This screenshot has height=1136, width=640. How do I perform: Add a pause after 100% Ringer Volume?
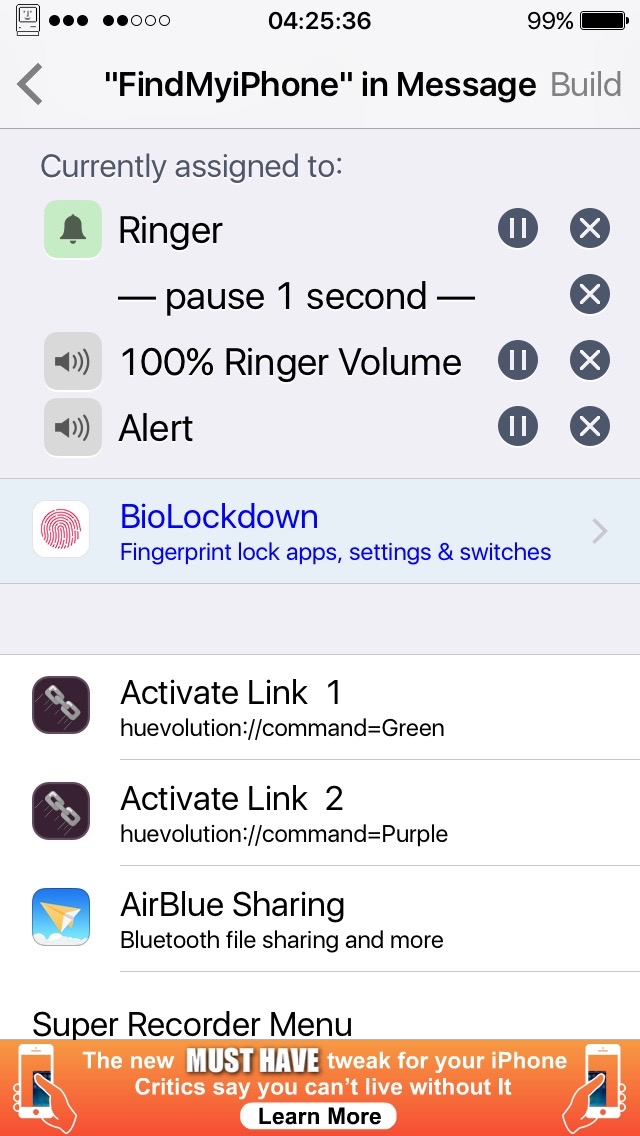point(518,361)
